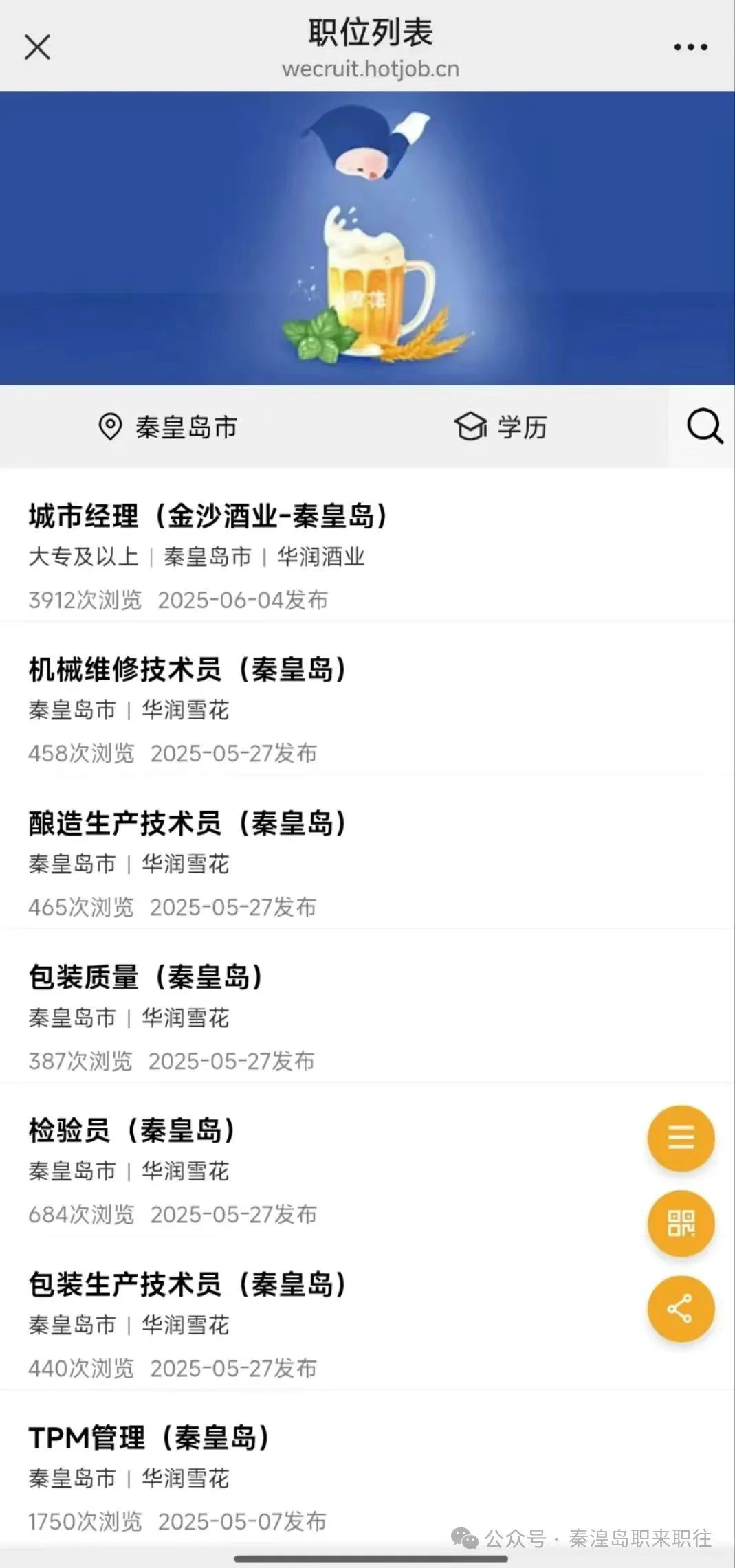Open the 秦皇岛市 location filter

(168, 427)
